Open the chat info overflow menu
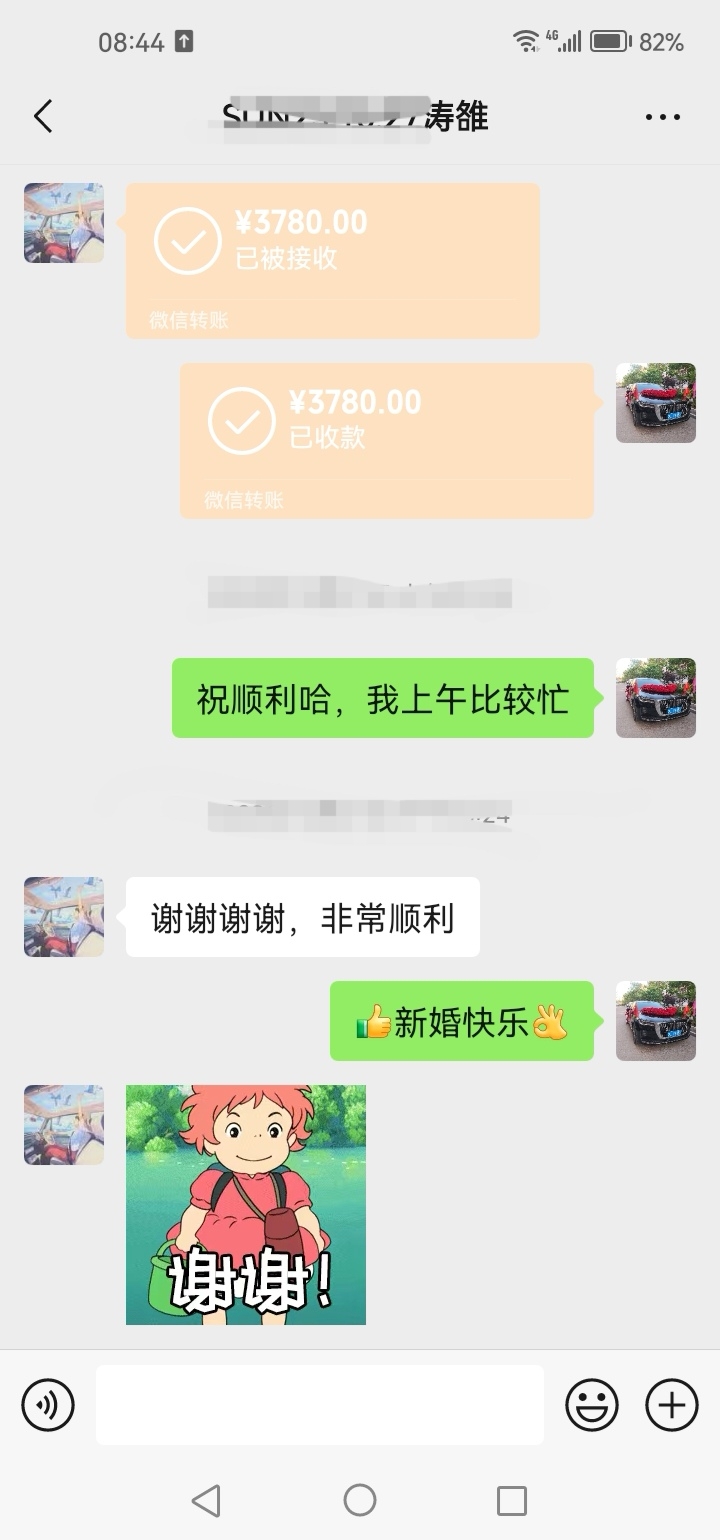 pos(662,117)
